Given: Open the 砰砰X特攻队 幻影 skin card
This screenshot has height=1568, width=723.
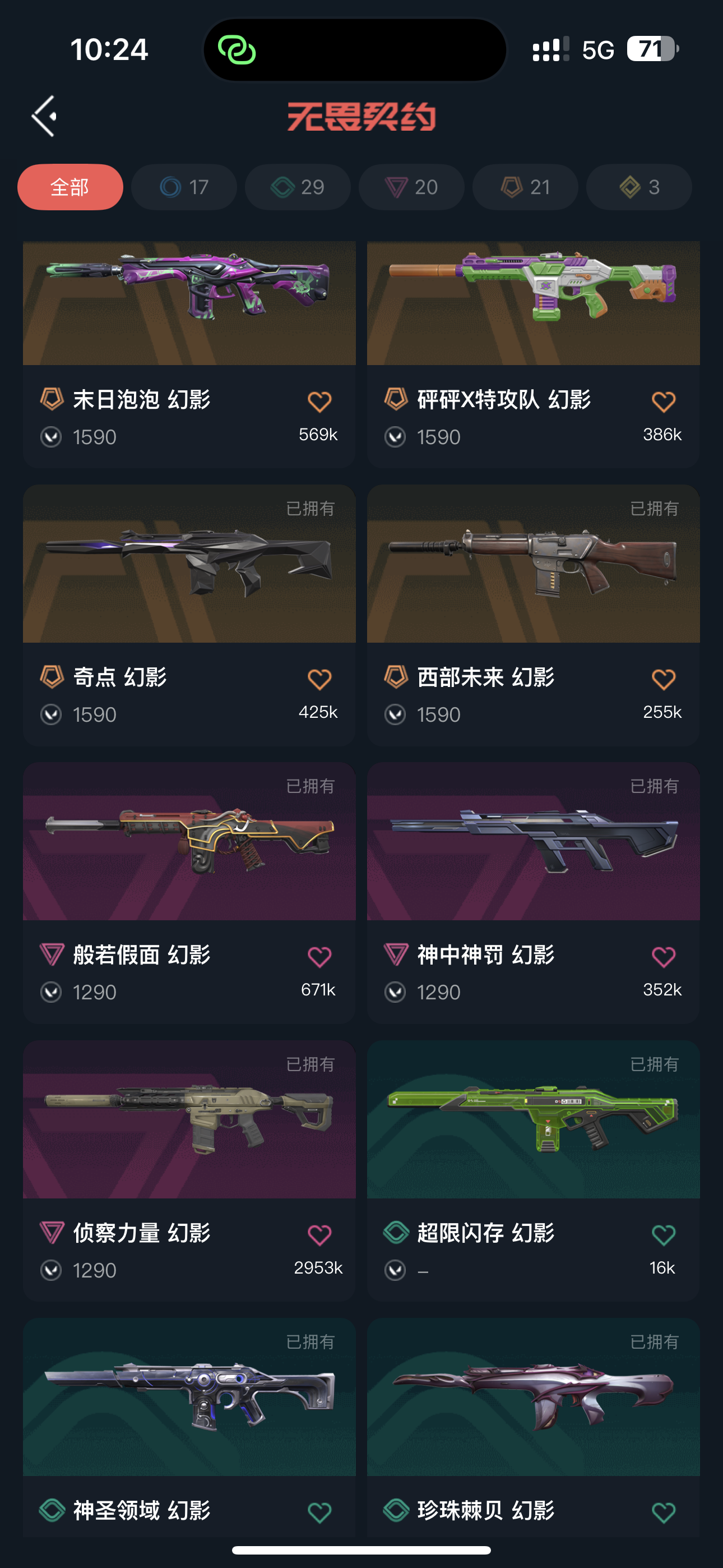Looking at the screenshot, I should [533, 354].
